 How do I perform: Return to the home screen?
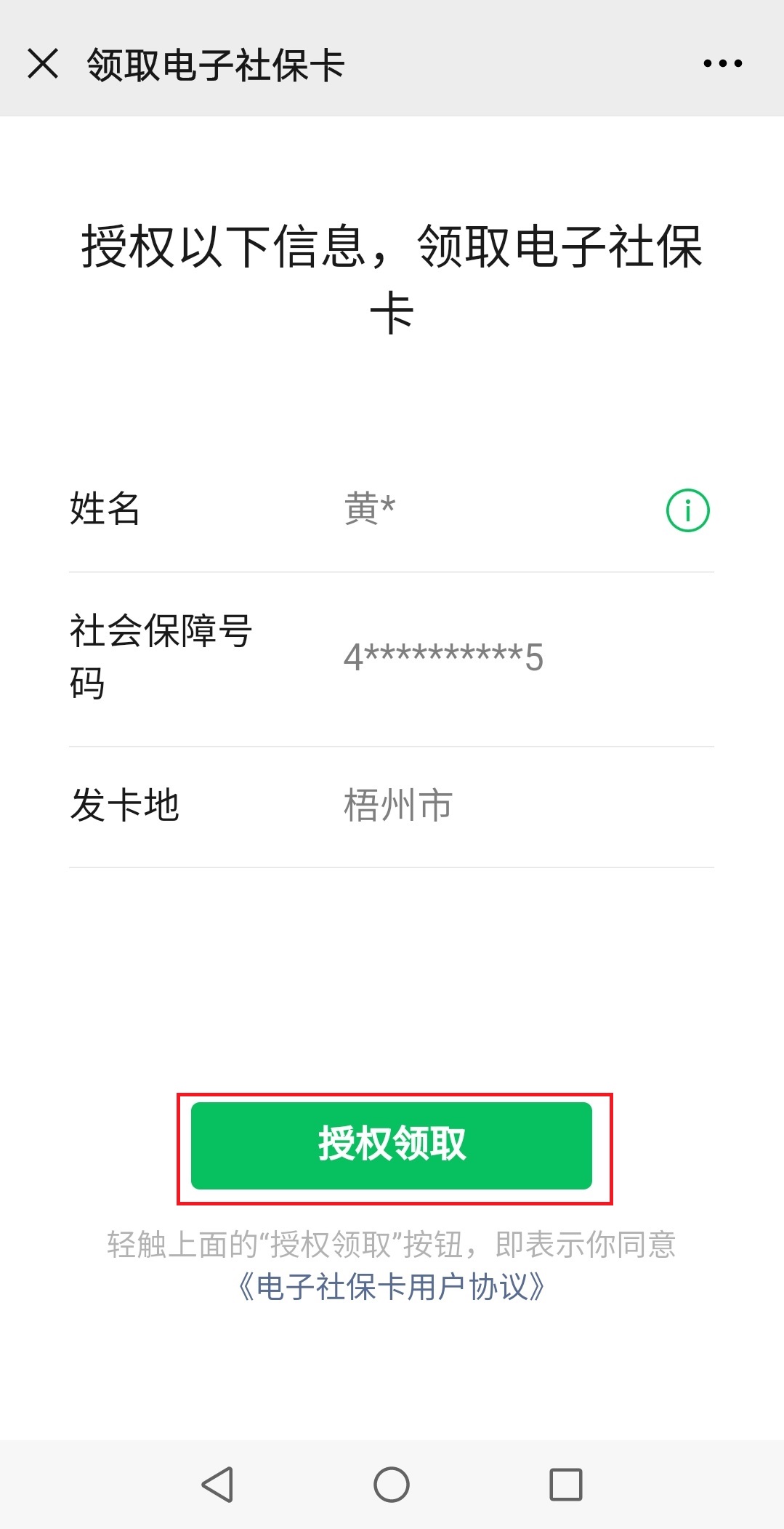392,1484
